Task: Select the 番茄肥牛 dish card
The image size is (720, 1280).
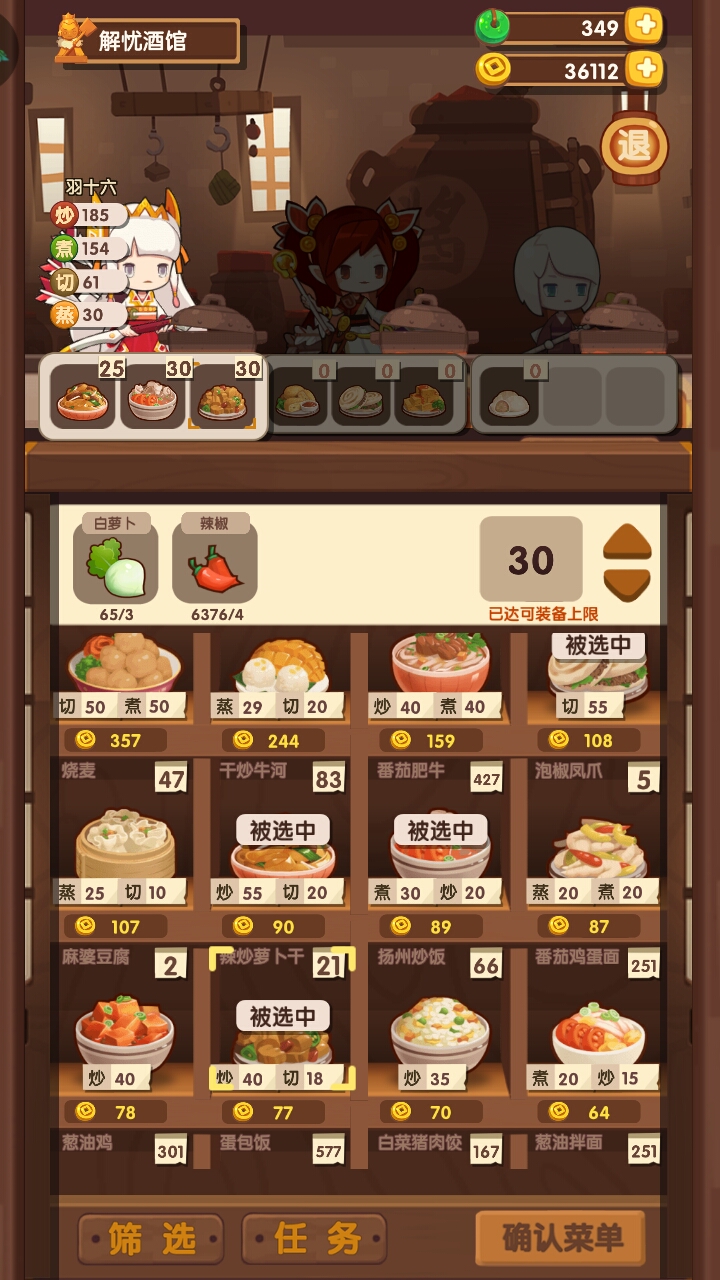Action: tap(440, 850)
